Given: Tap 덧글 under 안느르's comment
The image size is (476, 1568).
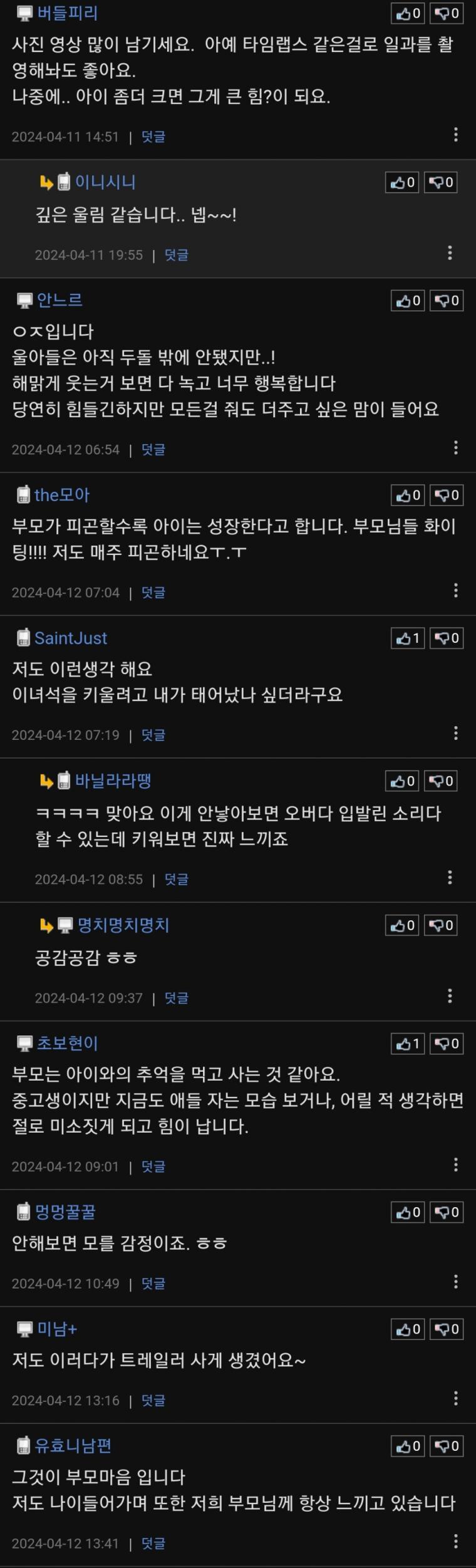Looking at the screenshot, I should 153,449.
